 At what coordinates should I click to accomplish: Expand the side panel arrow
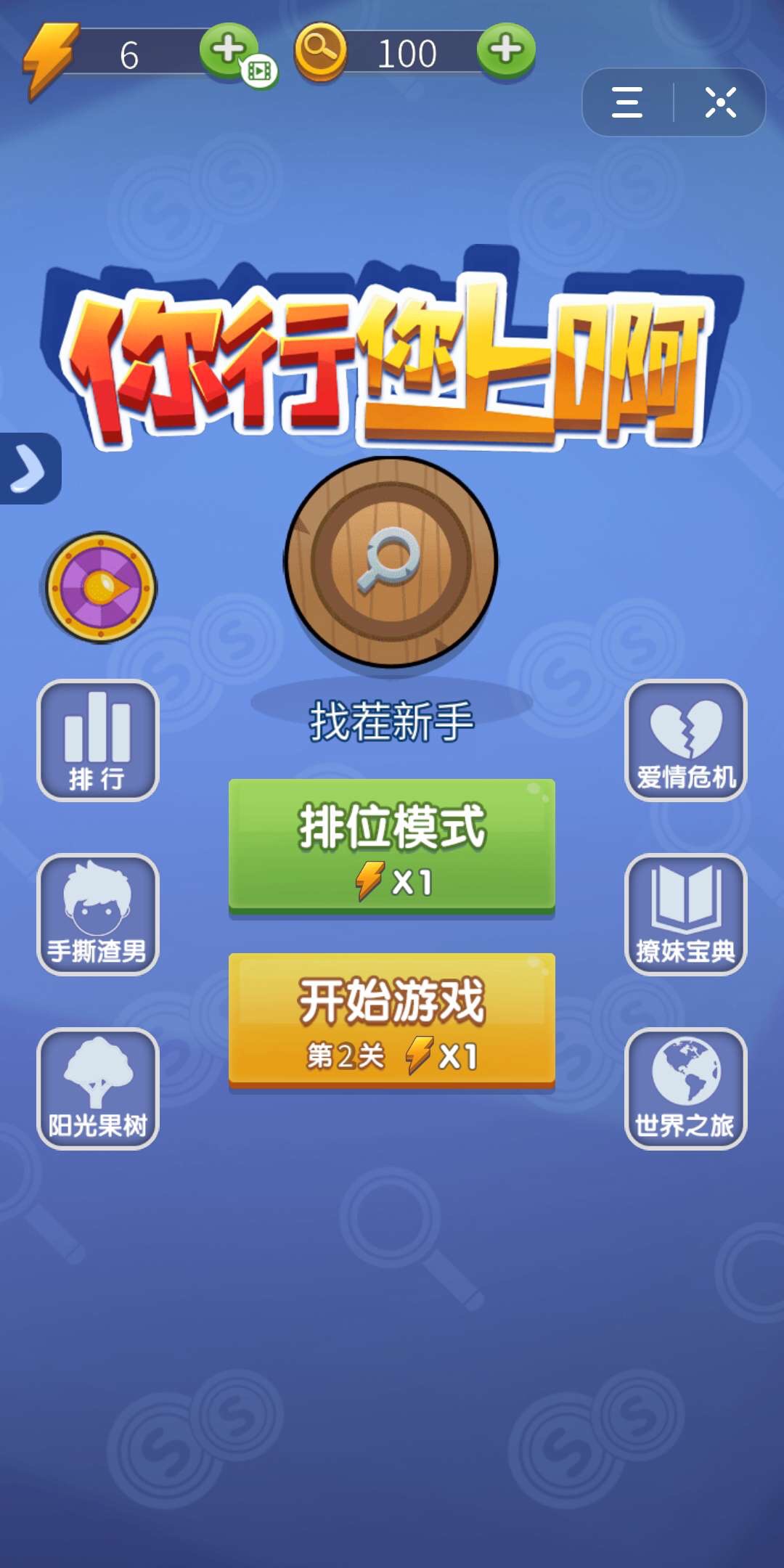pos(29,468)
